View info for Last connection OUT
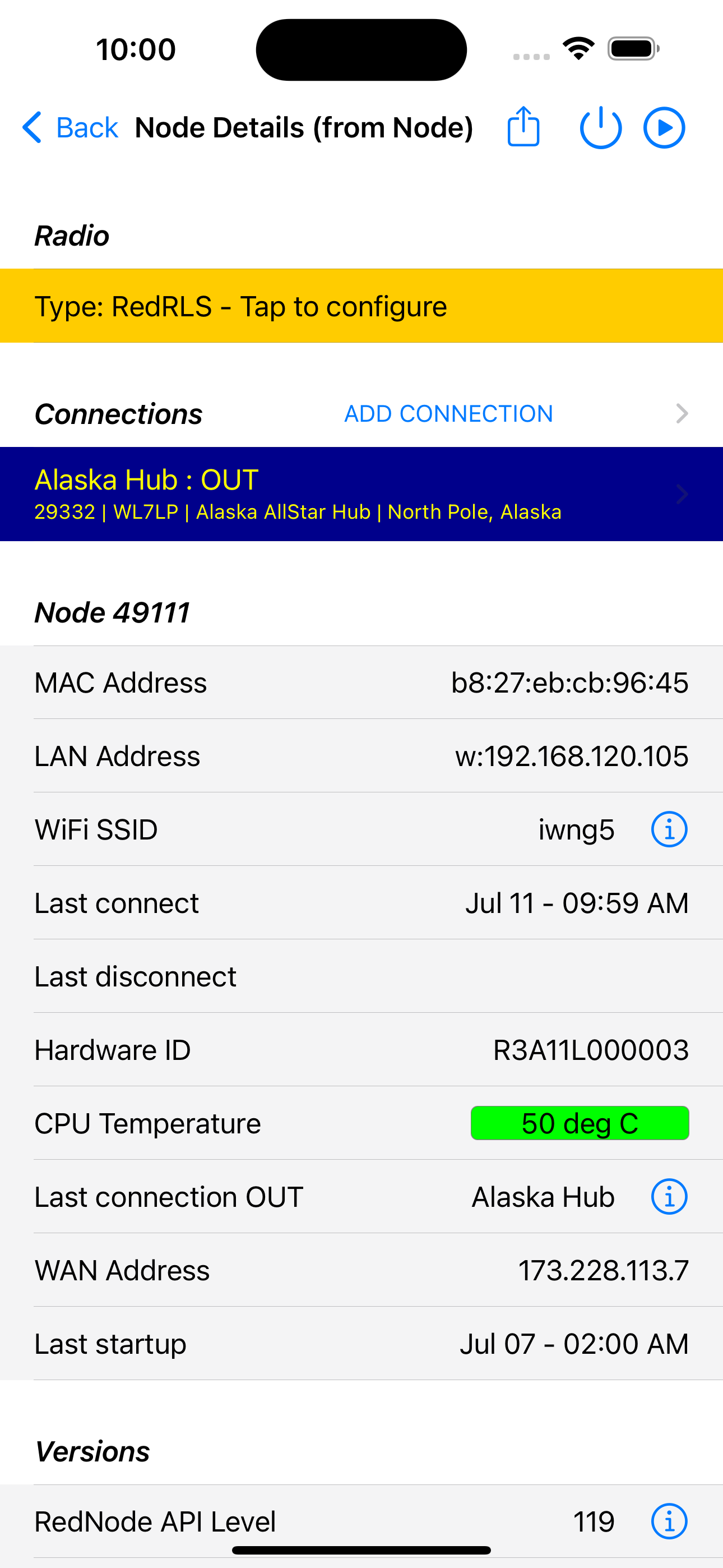The height and width of the screenshot is (1568, 723). 669,1197
